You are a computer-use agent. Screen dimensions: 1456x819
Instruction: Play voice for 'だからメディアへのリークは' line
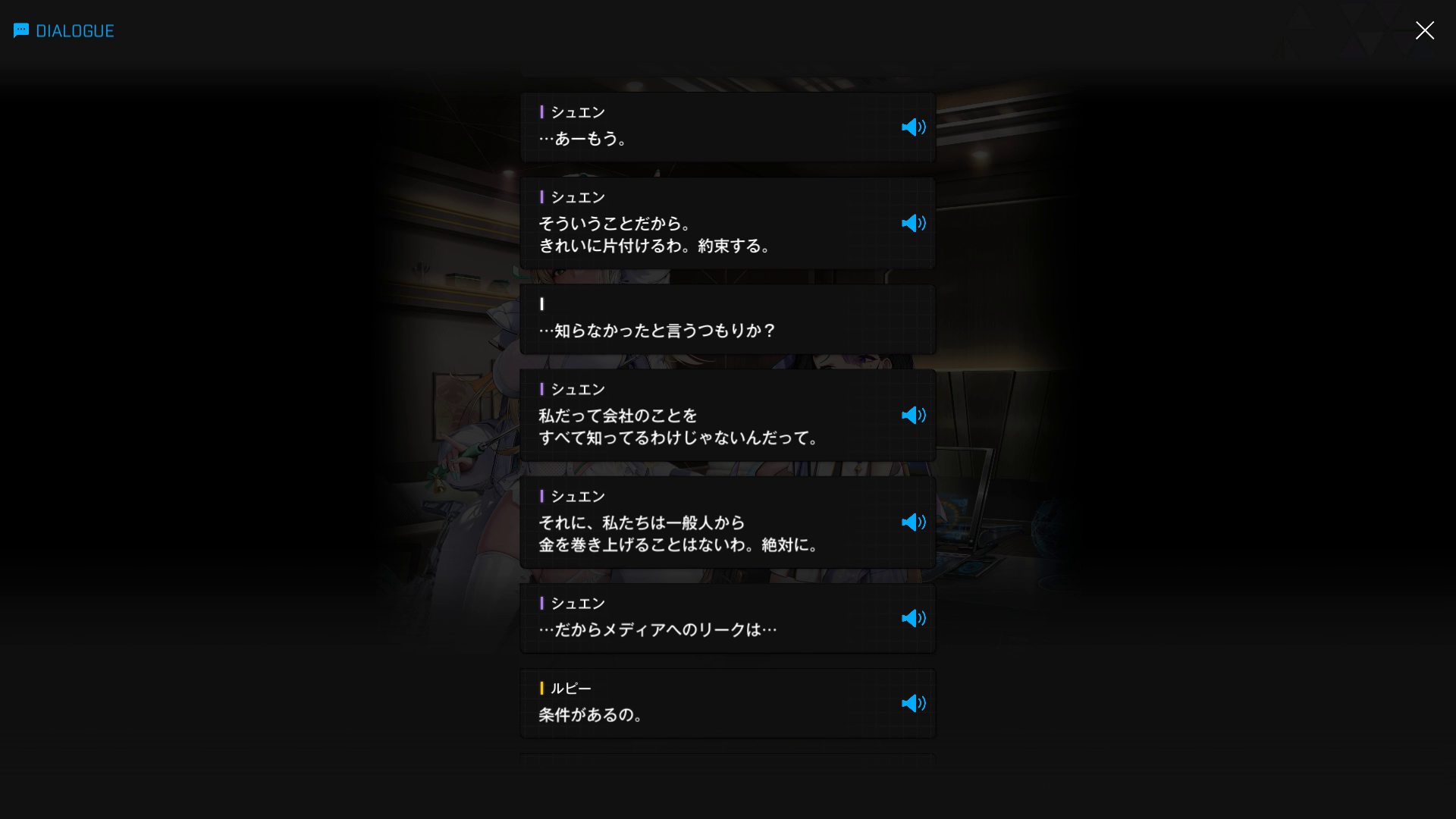(x=913, y=619)
